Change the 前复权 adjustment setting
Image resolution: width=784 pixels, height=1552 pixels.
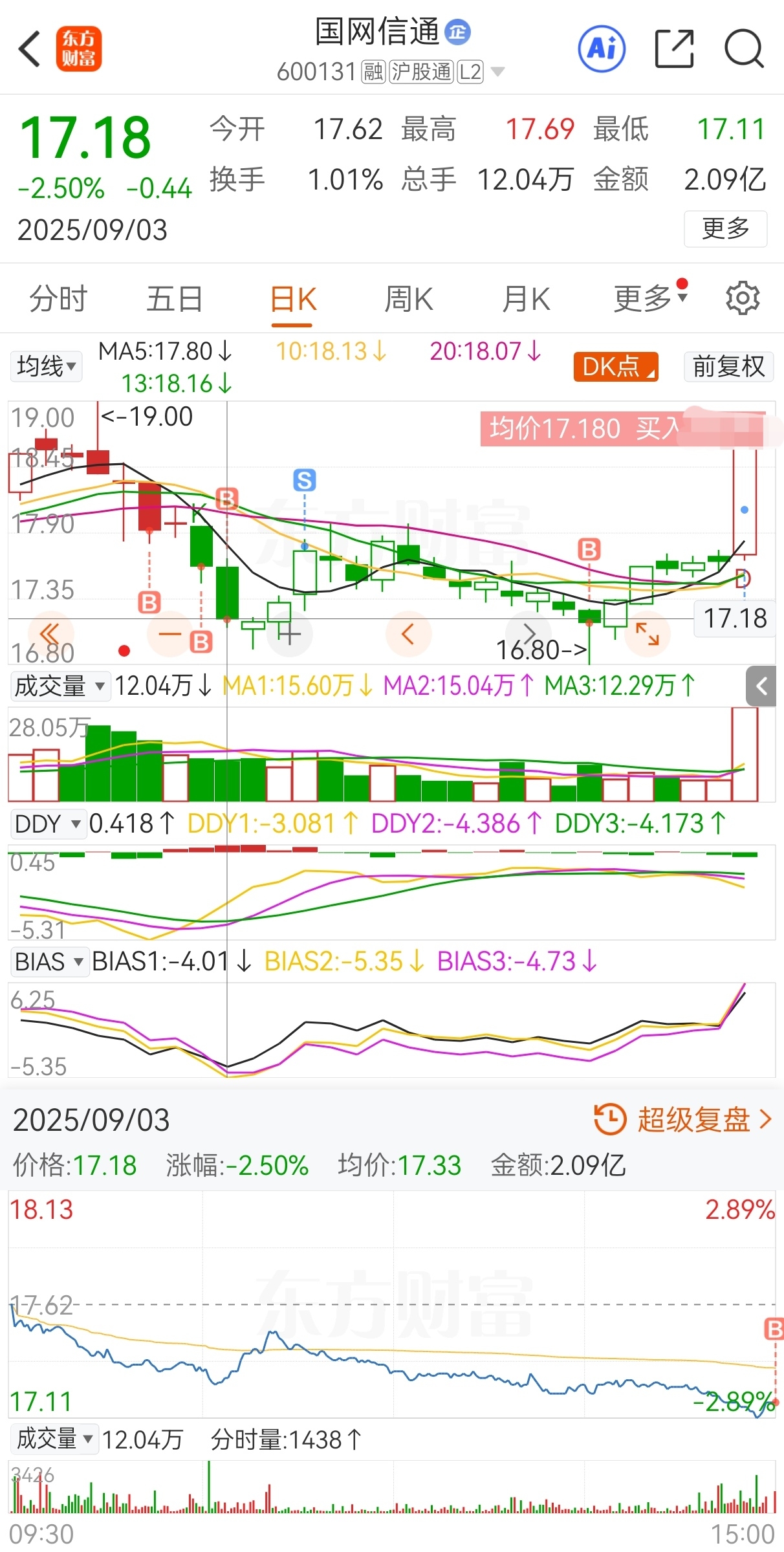[728, 367]
